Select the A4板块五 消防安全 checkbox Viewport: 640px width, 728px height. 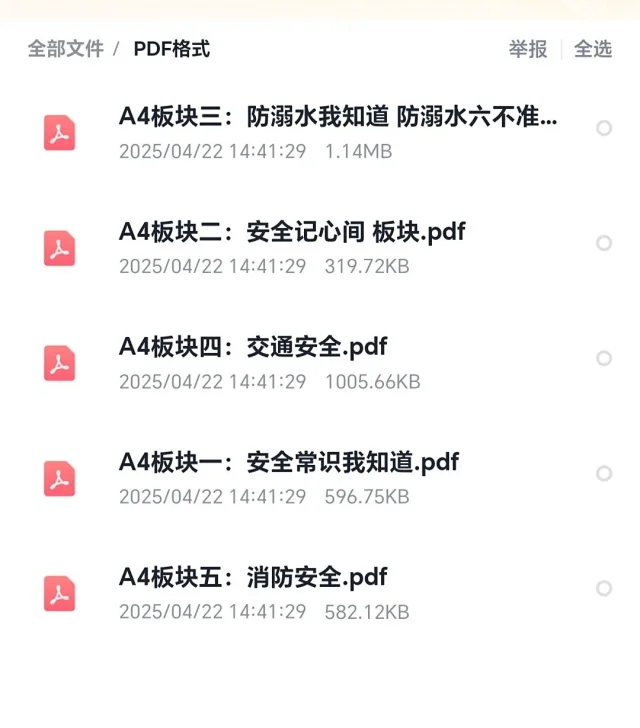coord(604,588)
